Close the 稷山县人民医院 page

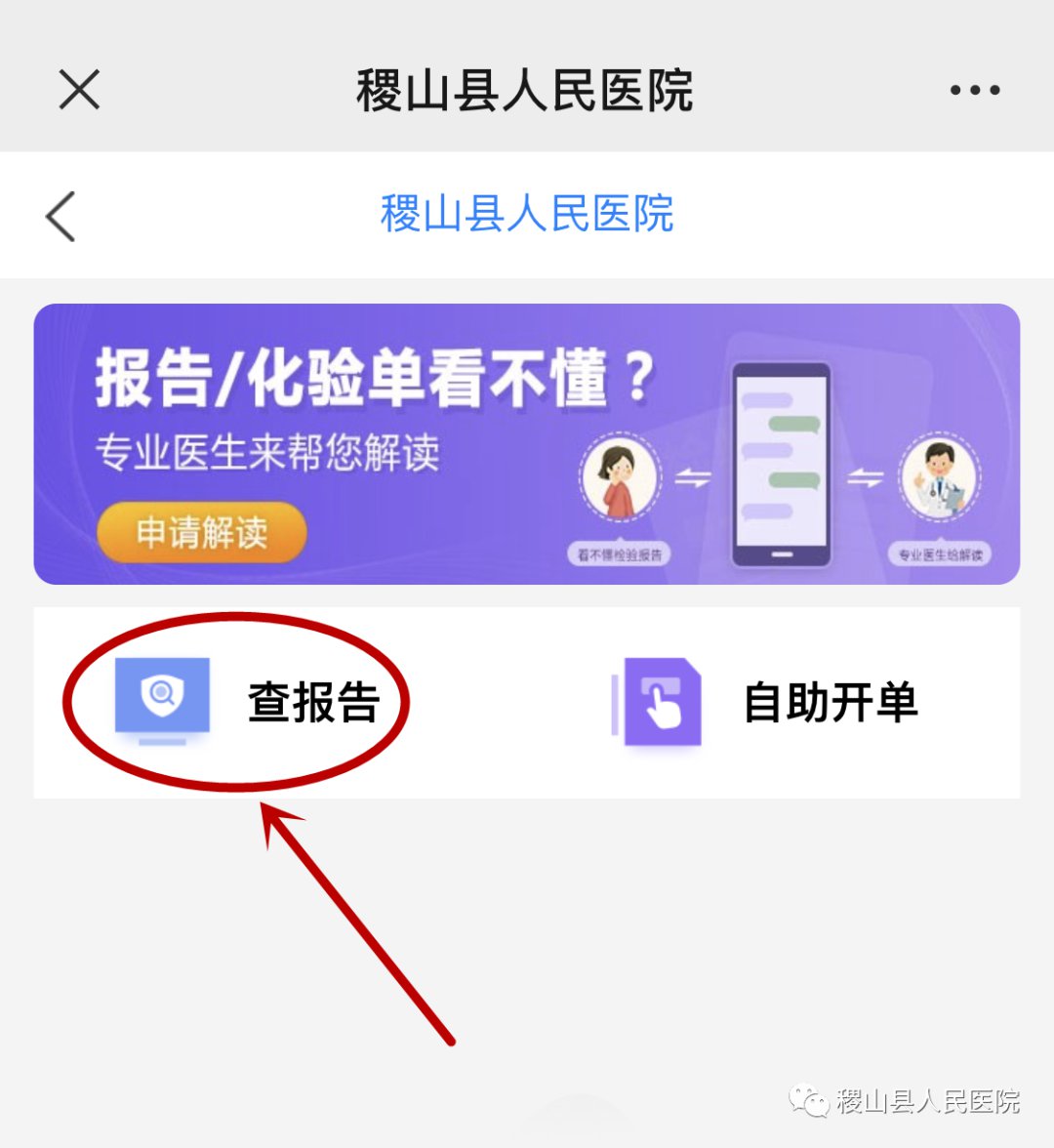pyautogui.click(x=79, y=91)
